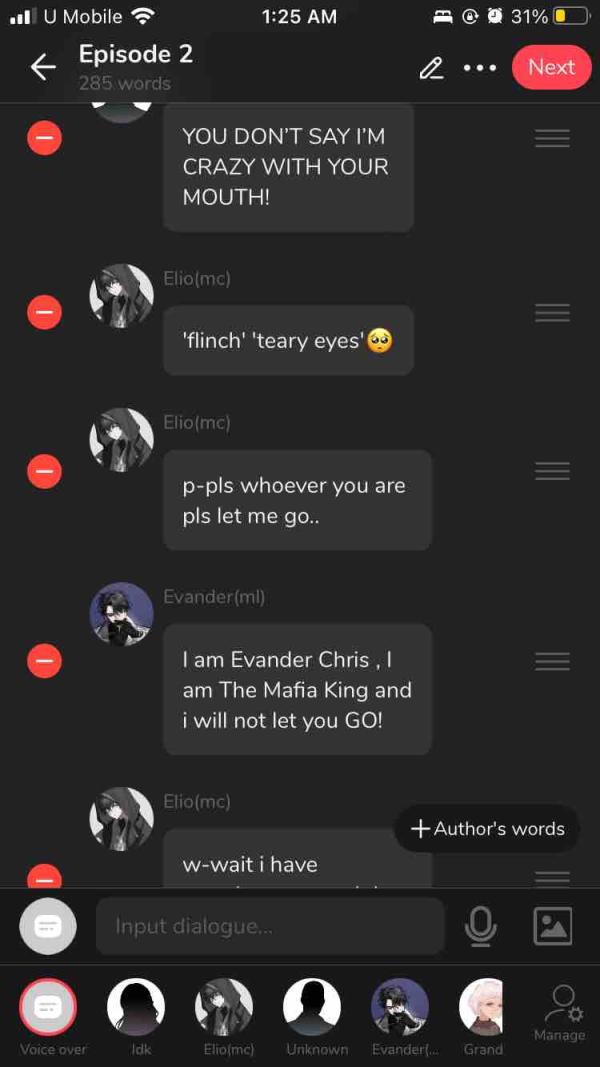600x1067 pixels.
Task: Go back from Episode 2
Action: coord(42,67)
